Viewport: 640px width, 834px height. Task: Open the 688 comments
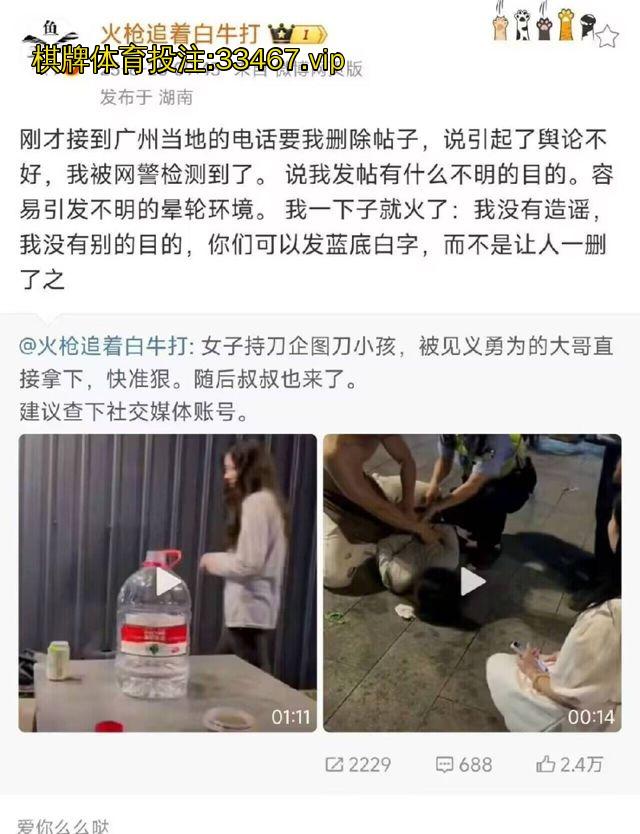[464, 764]
